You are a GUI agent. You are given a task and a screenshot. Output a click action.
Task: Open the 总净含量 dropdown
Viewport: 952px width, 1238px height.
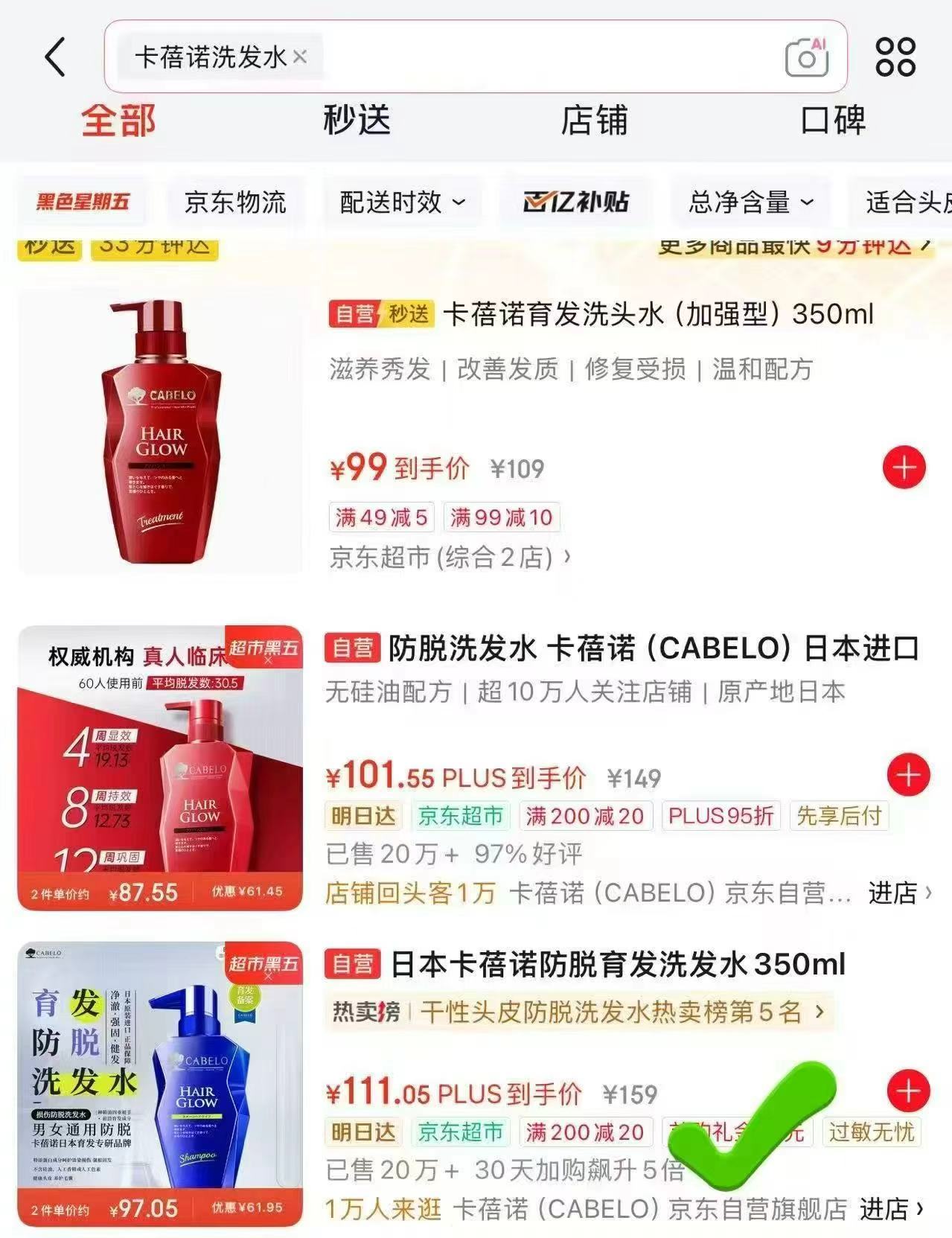click(x=748, y=201)
